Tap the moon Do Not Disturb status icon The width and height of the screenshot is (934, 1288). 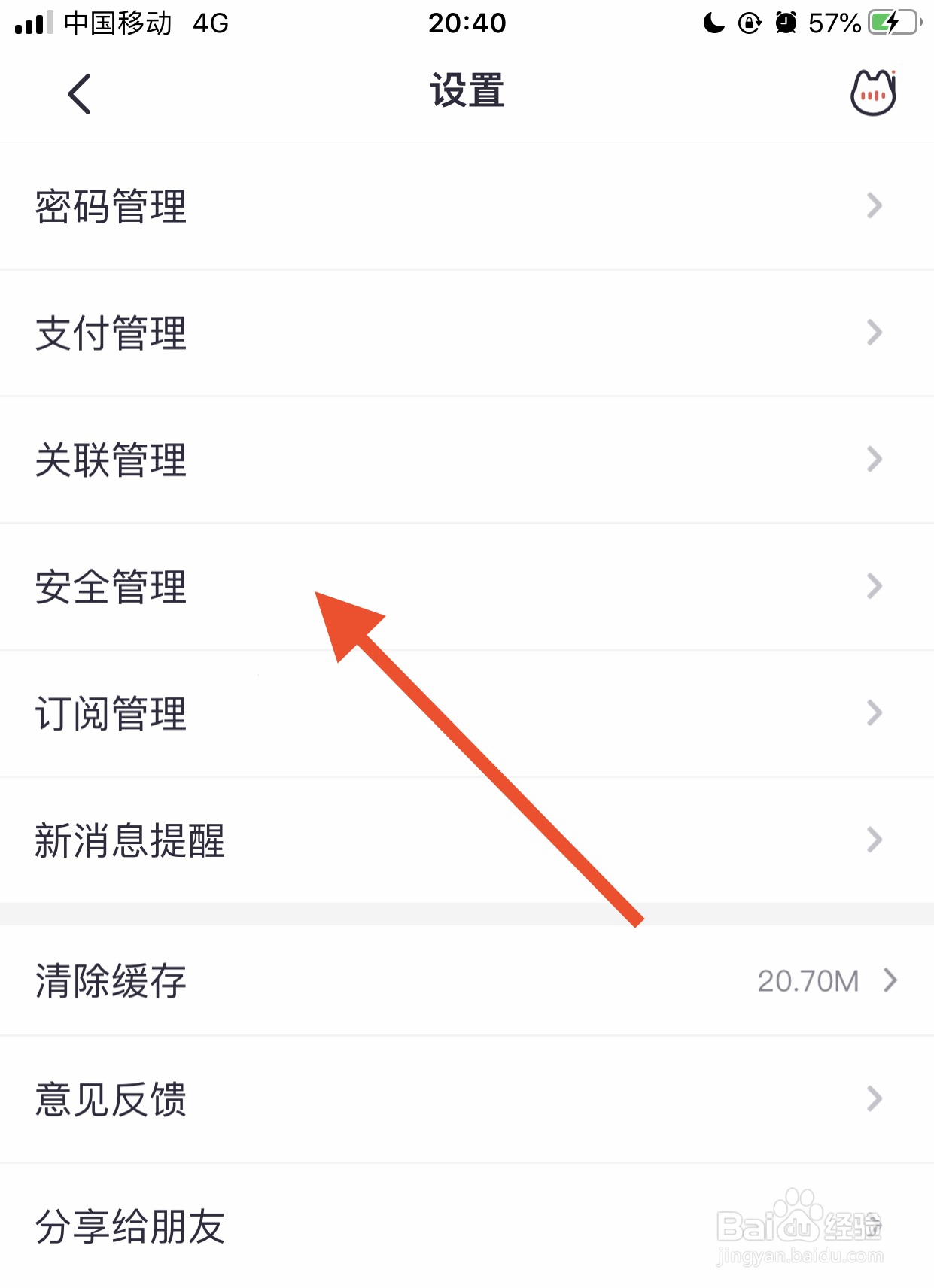(710, 23)
